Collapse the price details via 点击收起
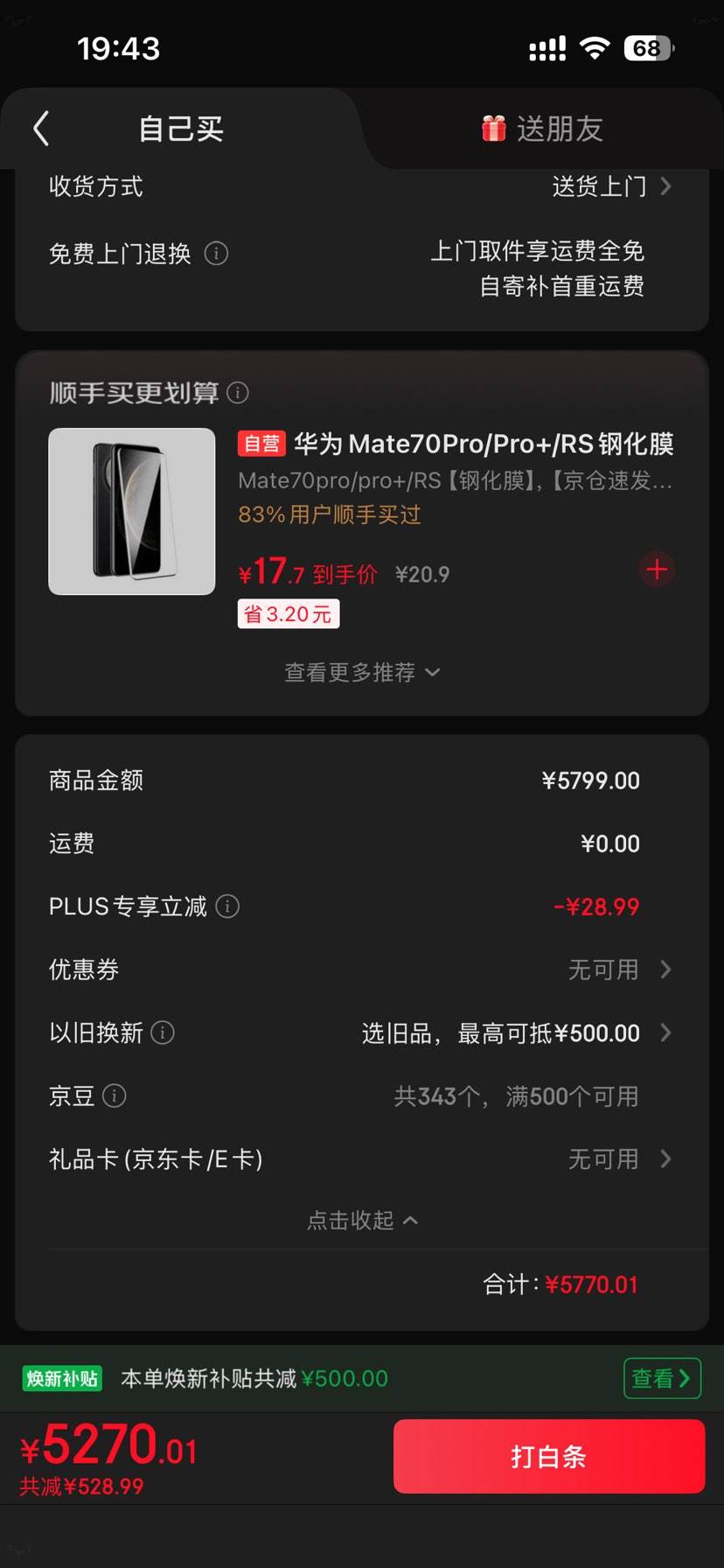This screenshot has width=724, height=1568. pyautogui.click(x=362, y=1221)
